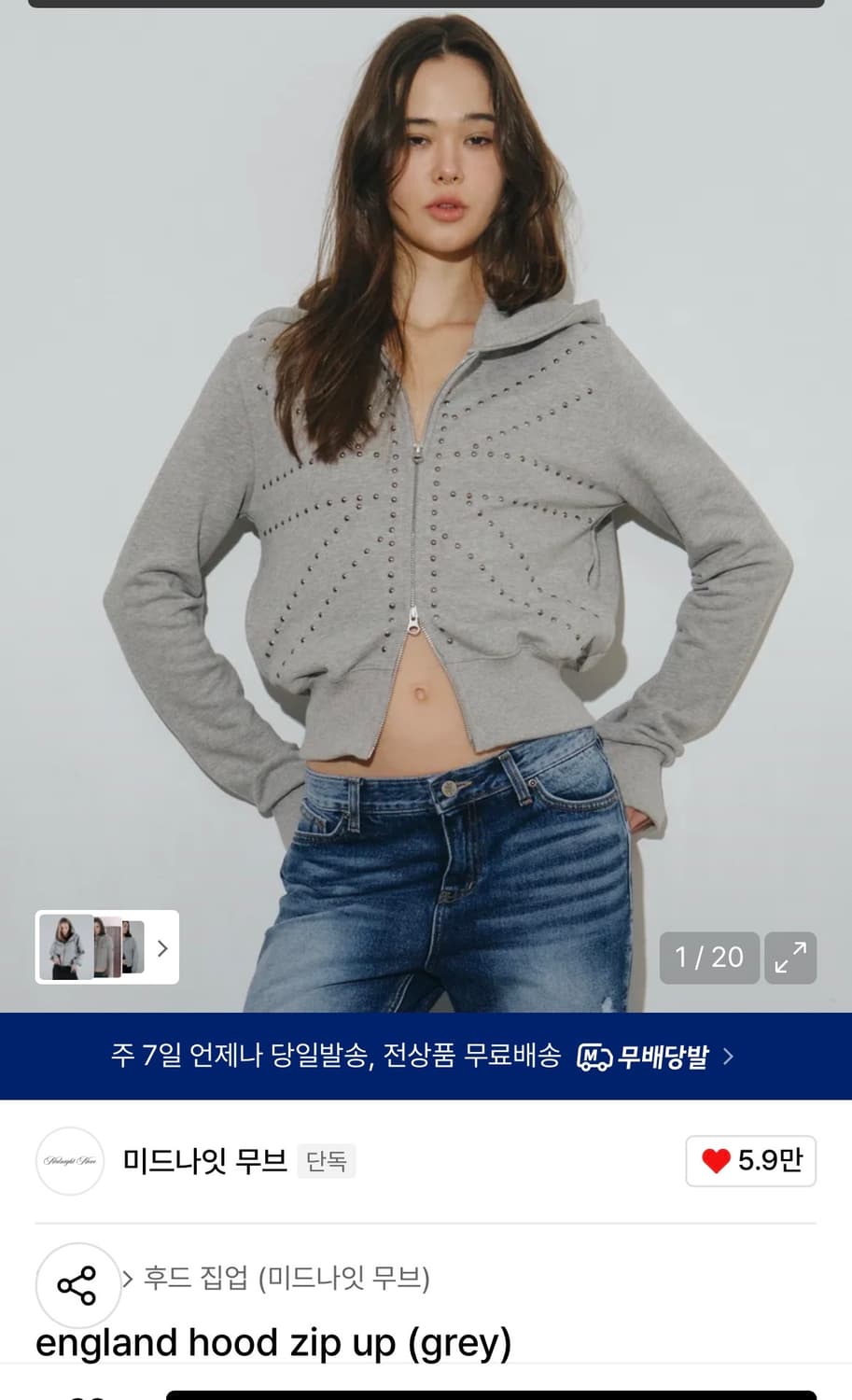Tap the 미드나잇 무브 circular brand logo
This screenshot has width=852, height=1400.
[69, 1160]
